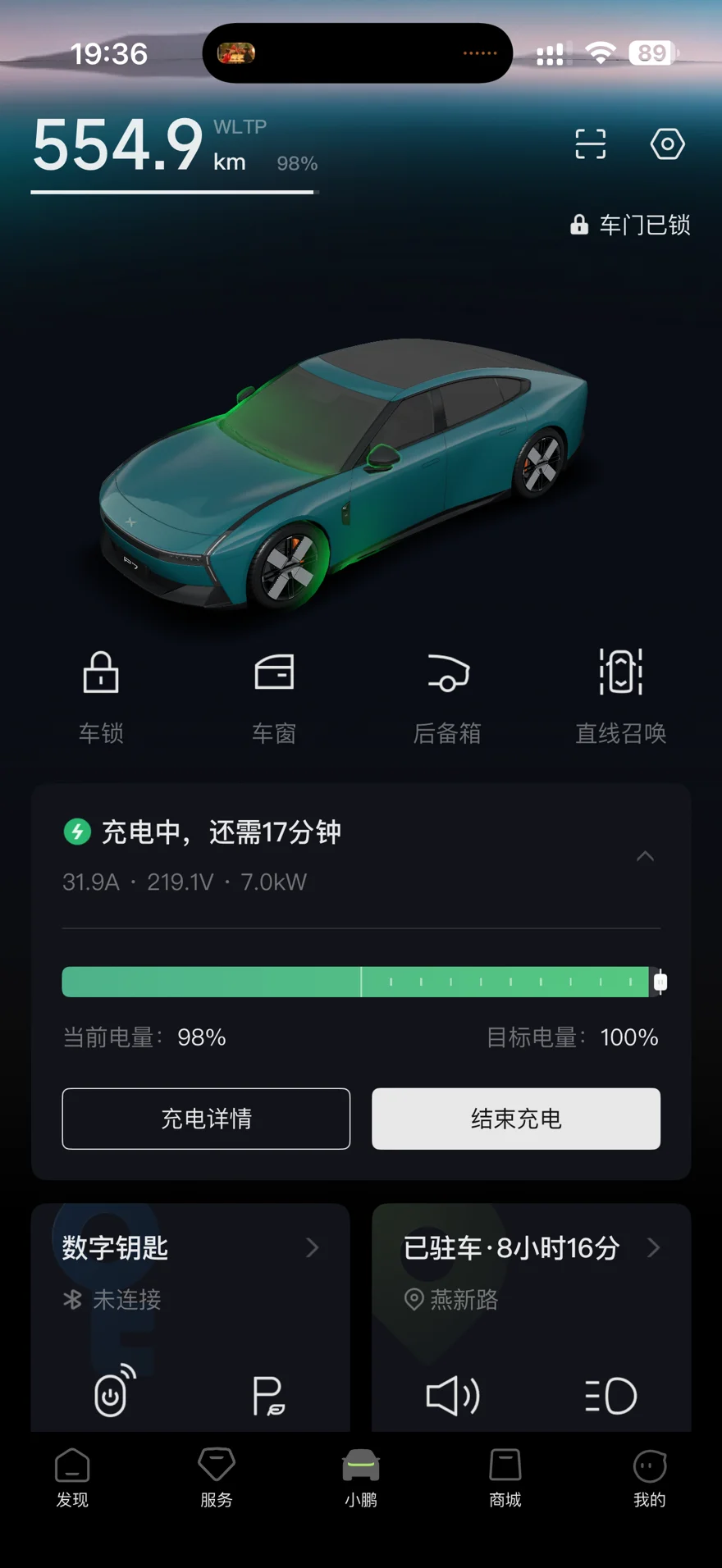Collapse the charging status card

[645, 856]
